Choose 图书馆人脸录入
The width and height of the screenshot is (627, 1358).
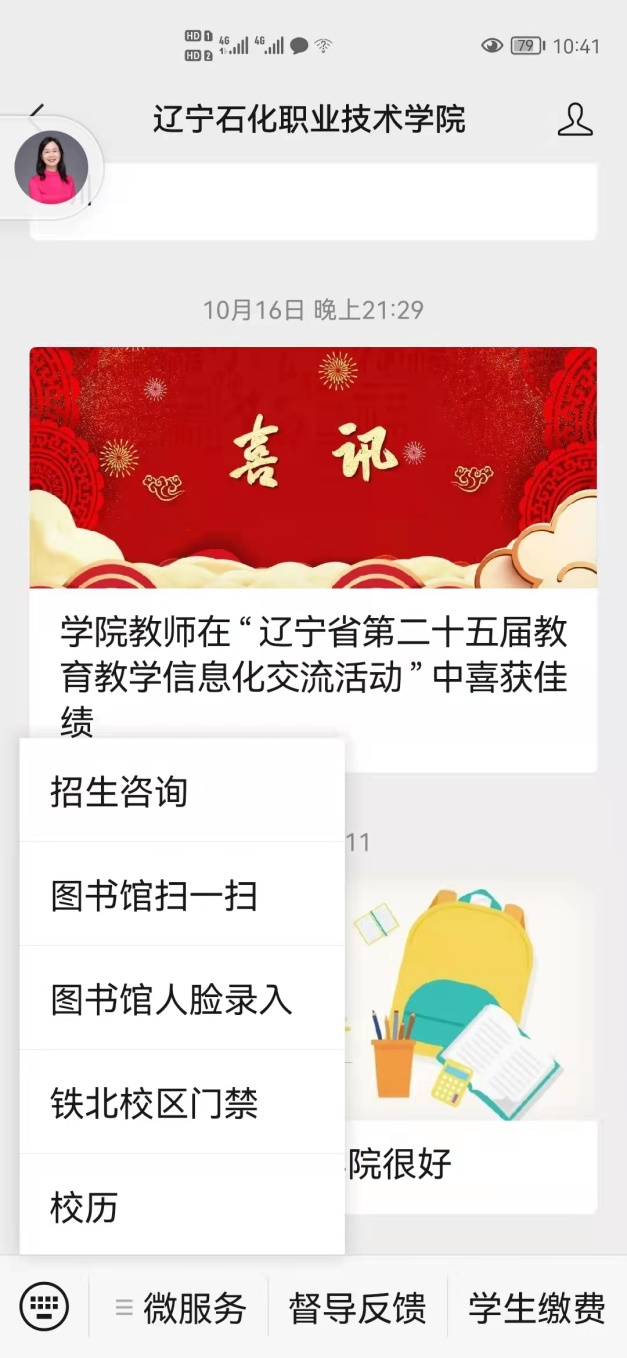(182, 1000)
